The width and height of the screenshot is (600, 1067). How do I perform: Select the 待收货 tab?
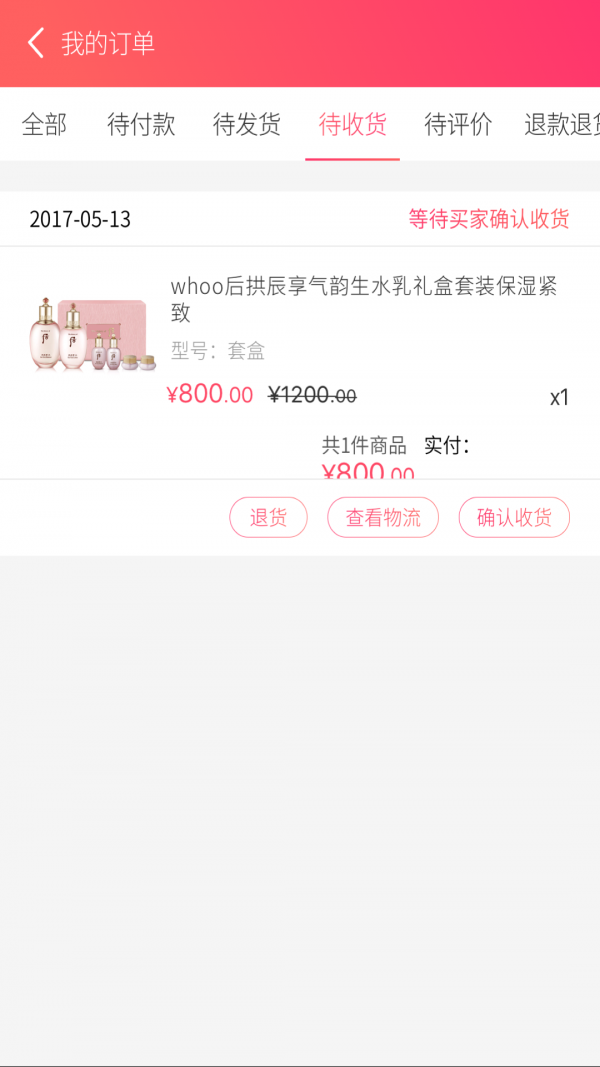tap(352, 125)
